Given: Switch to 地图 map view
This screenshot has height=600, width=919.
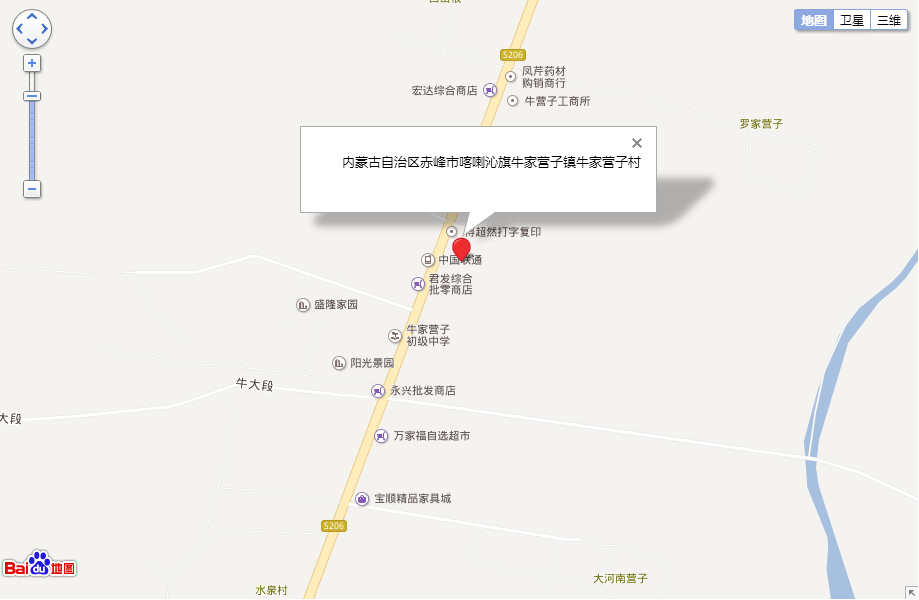Looking at the screenshot, I should [x=814, y=20].
